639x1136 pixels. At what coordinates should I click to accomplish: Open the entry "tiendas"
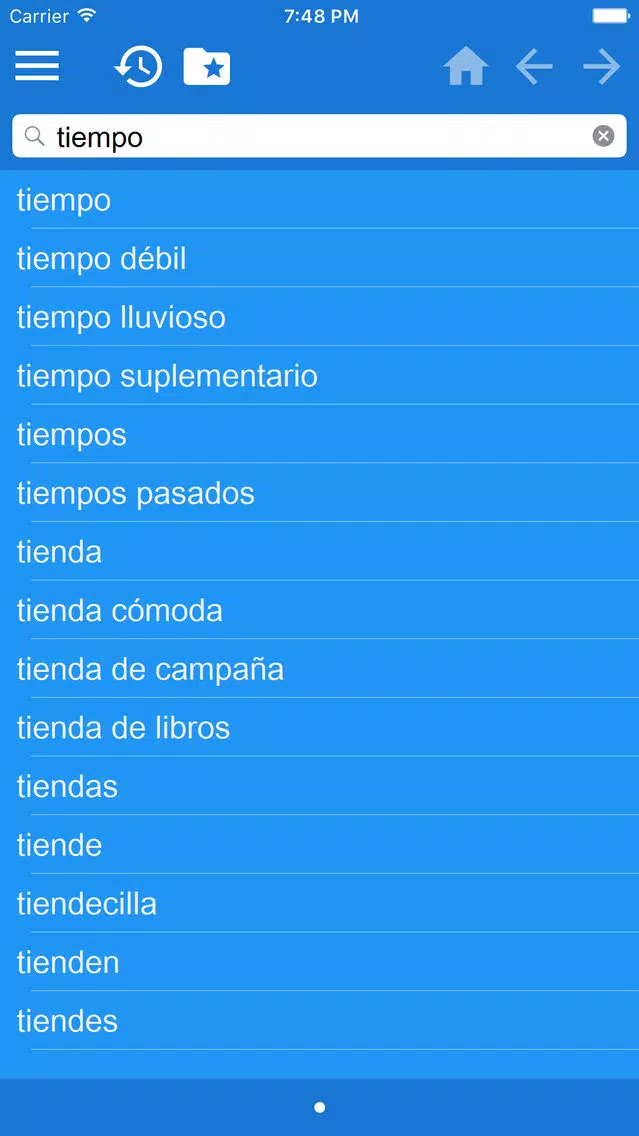320,787
